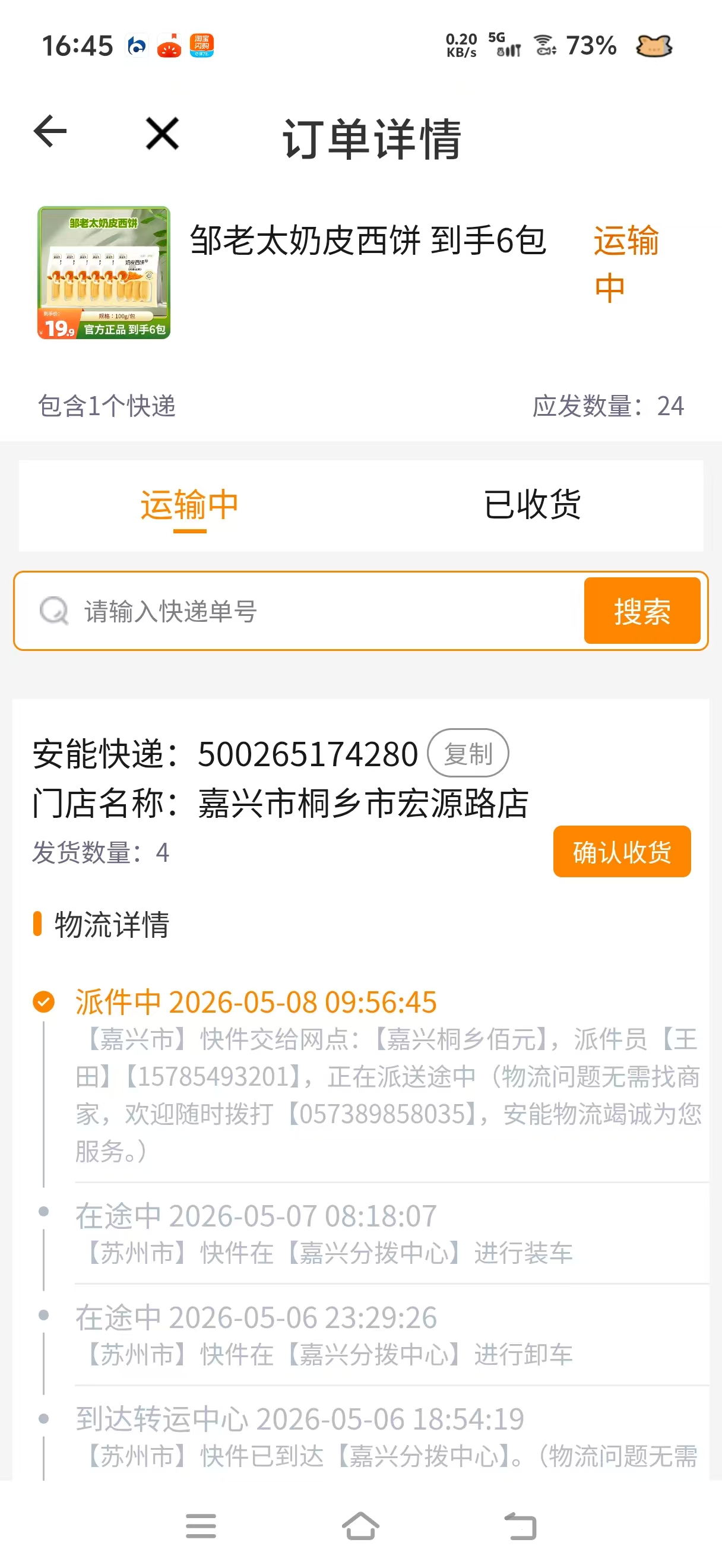722x1568 pixels.
Task: Tap the orange 搜索 button
Action: (x=642, y=611)
